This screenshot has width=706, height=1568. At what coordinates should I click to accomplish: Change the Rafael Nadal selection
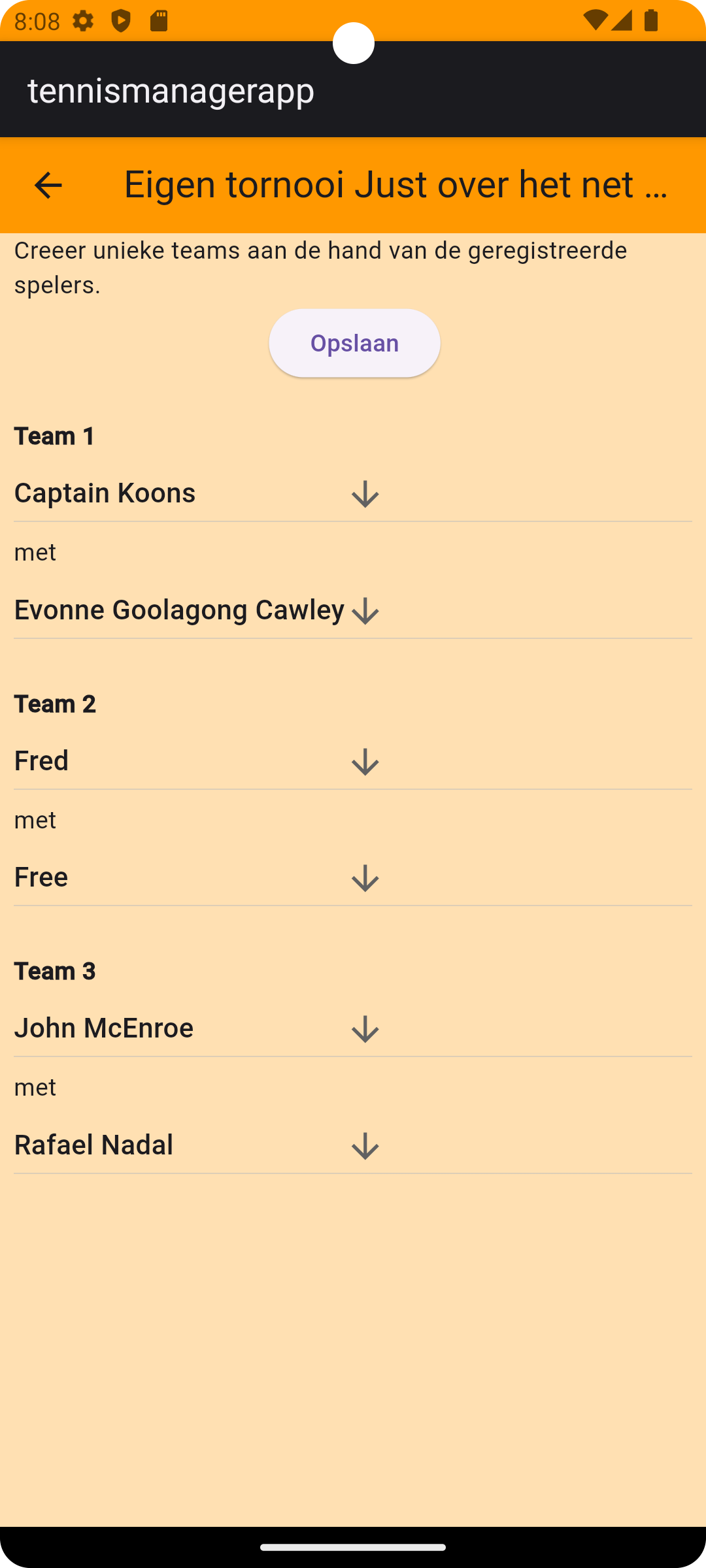[196, 1146]
